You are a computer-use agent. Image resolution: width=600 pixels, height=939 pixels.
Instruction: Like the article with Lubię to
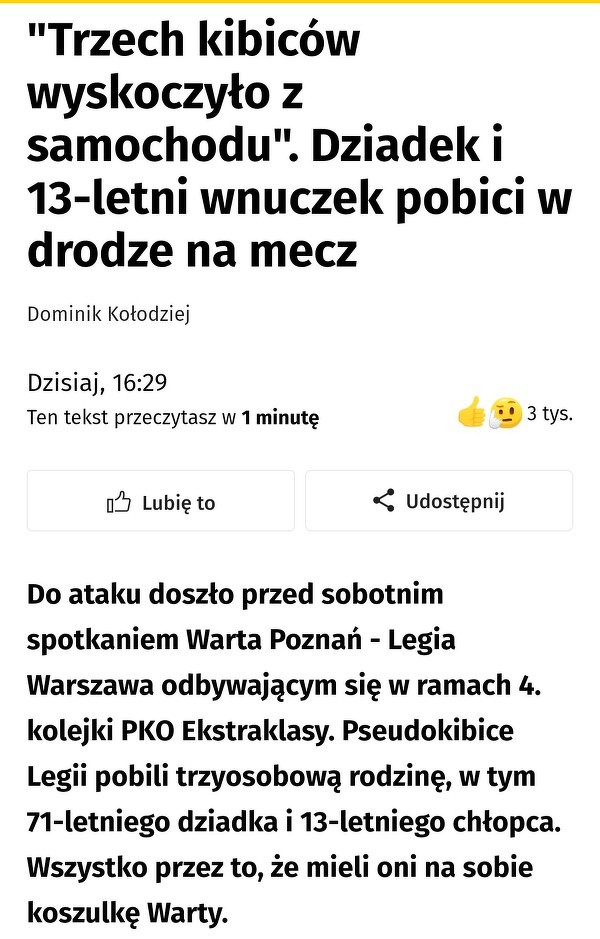pos(161,501)
